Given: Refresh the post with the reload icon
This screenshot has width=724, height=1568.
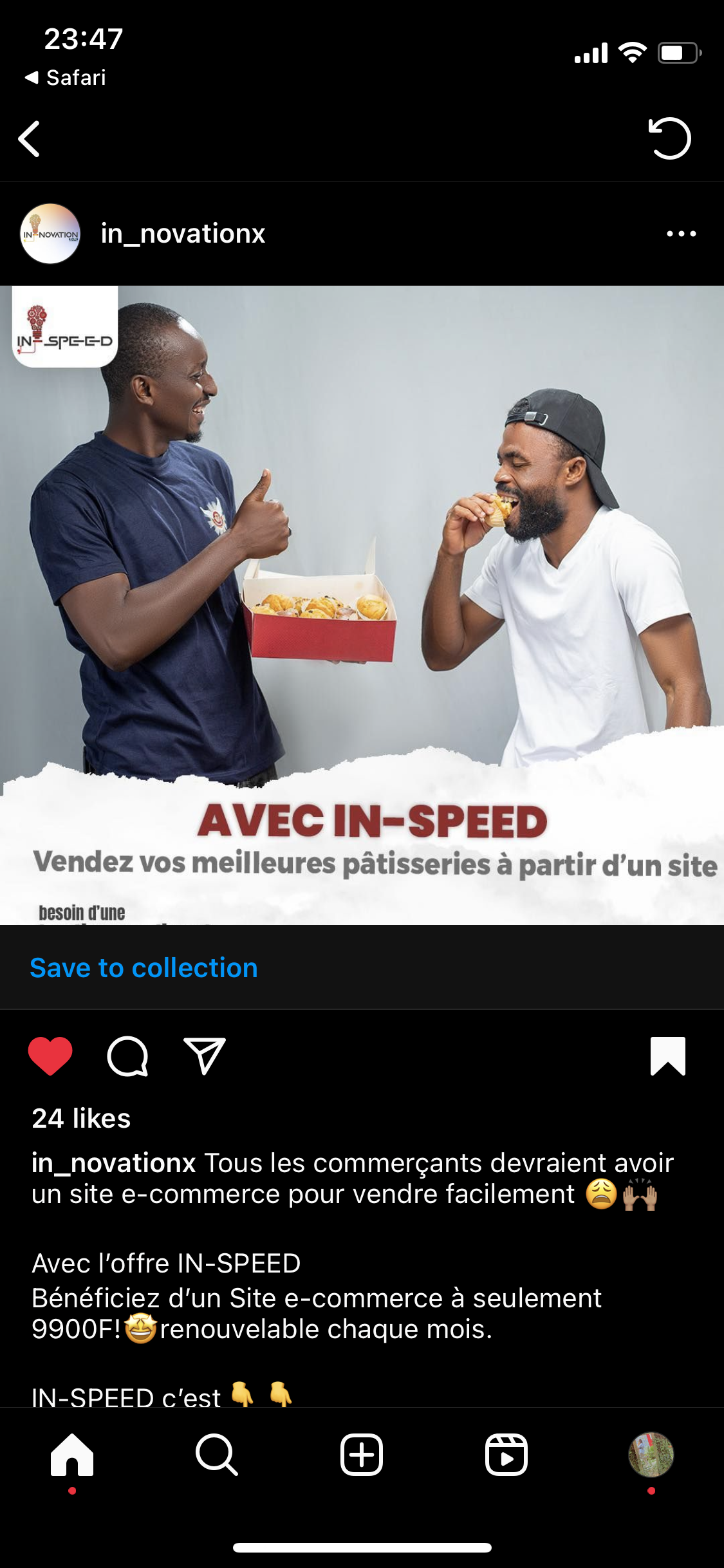Looking at the screenshot, I should coord(669,138).
